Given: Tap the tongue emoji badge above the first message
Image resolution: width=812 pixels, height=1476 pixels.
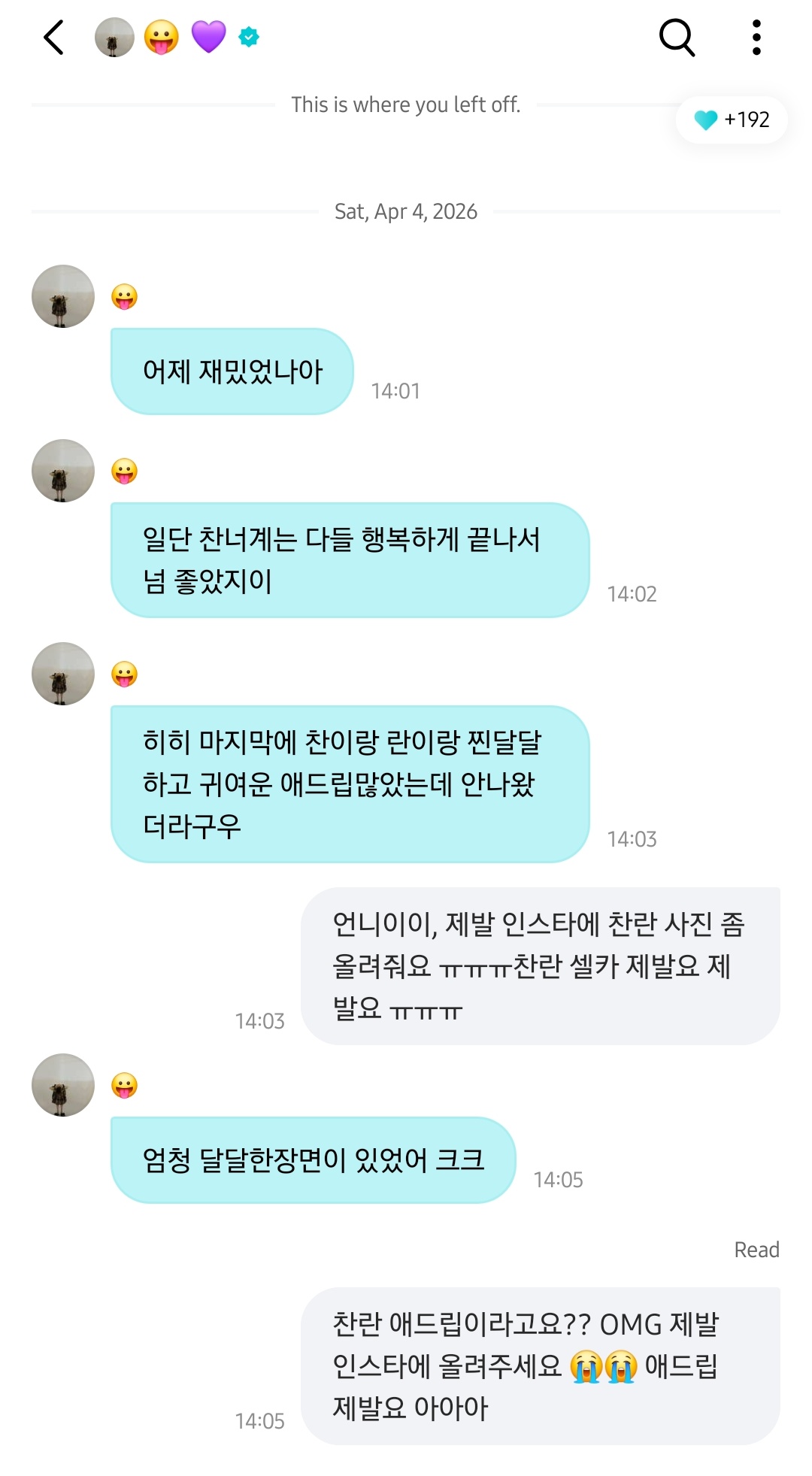Looking at the screenshot, I should [125, 296].
